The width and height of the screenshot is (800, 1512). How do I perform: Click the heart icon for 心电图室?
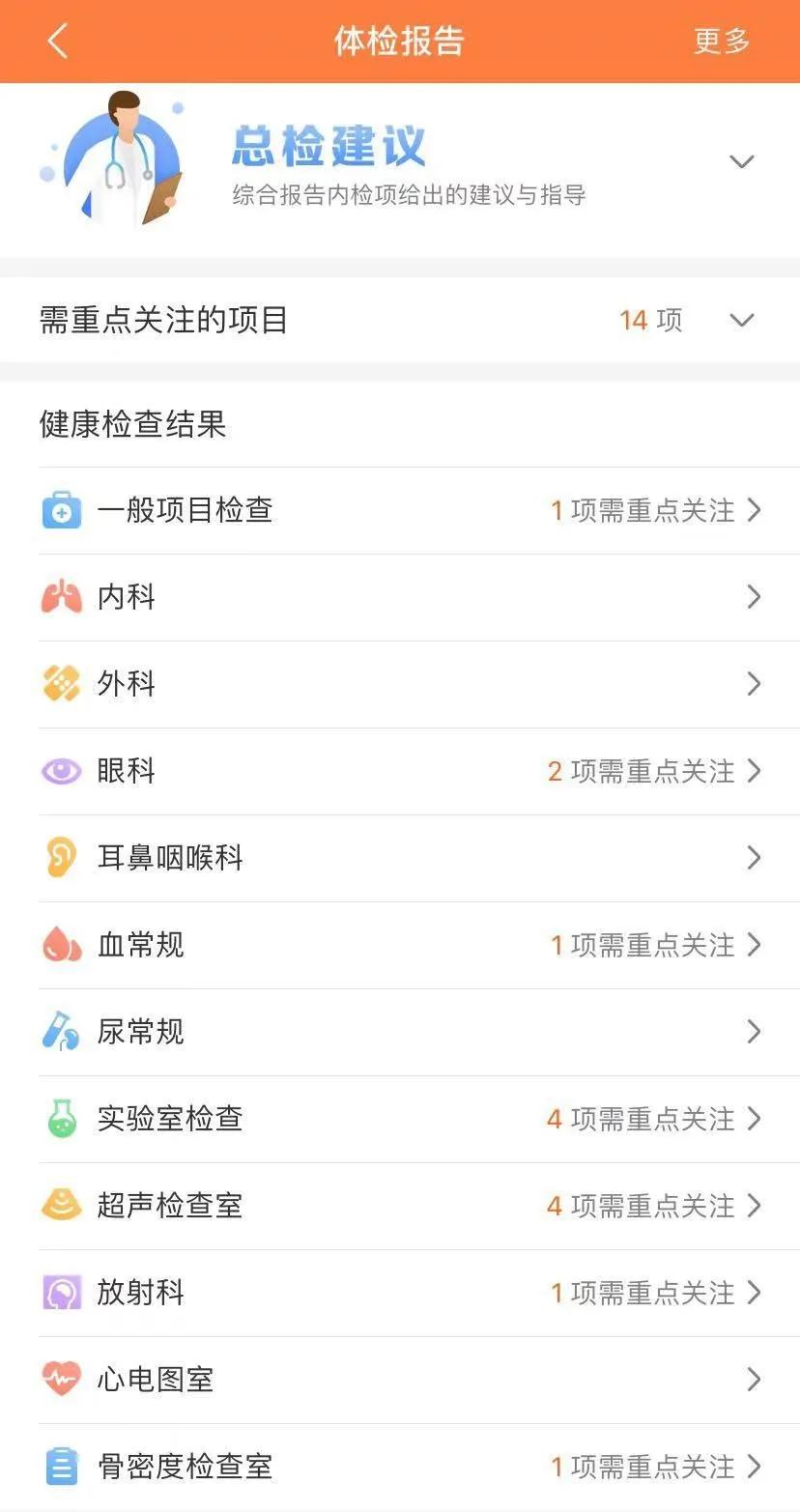(x=61, y=1380)
